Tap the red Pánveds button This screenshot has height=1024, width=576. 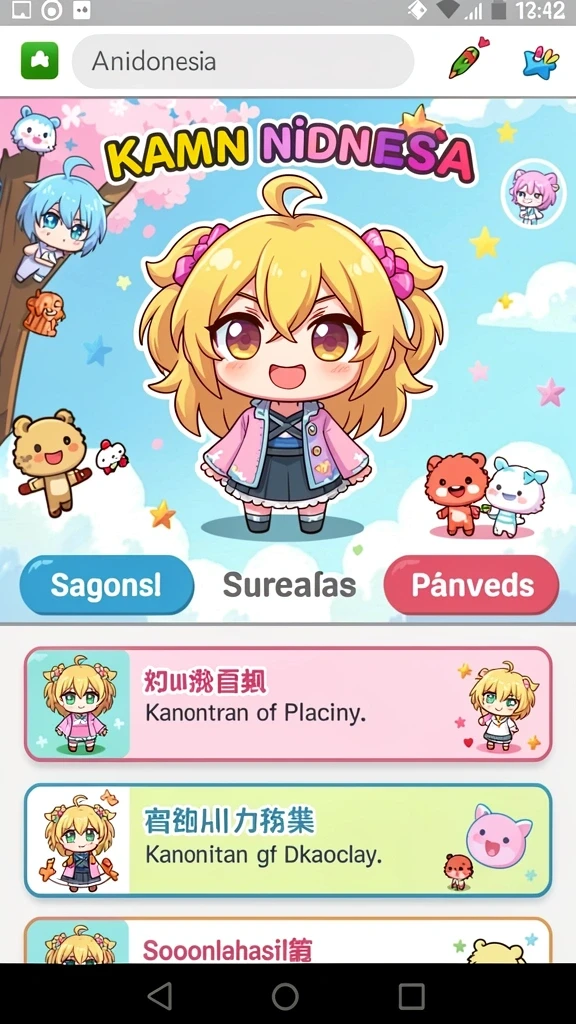[x=472, y=585]
